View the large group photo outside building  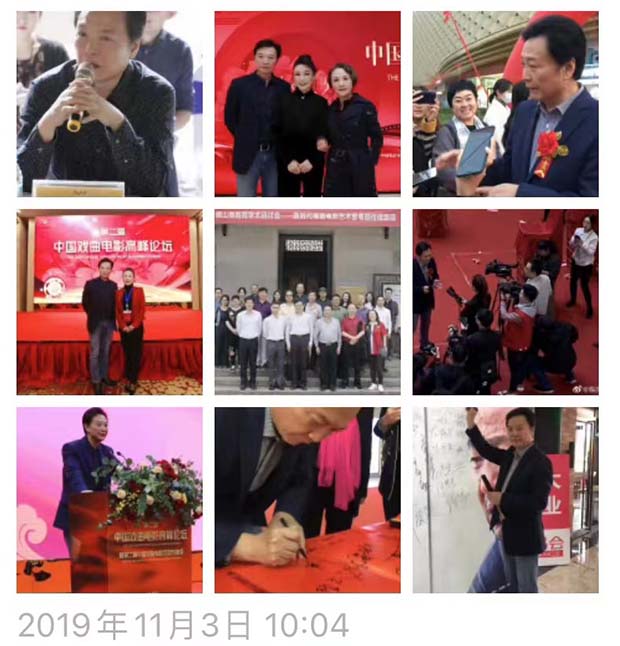point(307,302)
